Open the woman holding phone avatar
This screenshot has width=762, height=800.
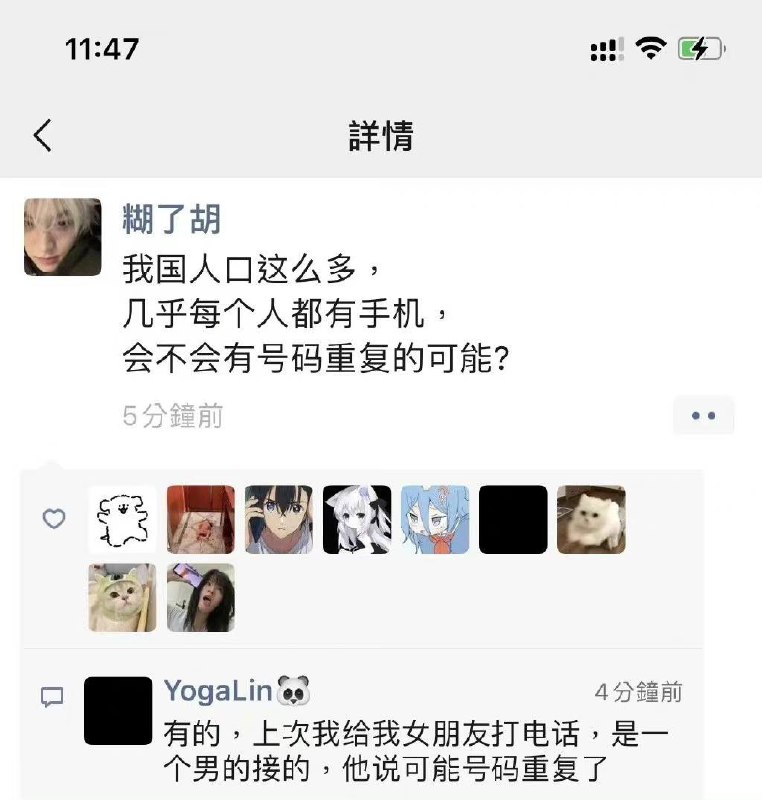[x=201, y=597]
